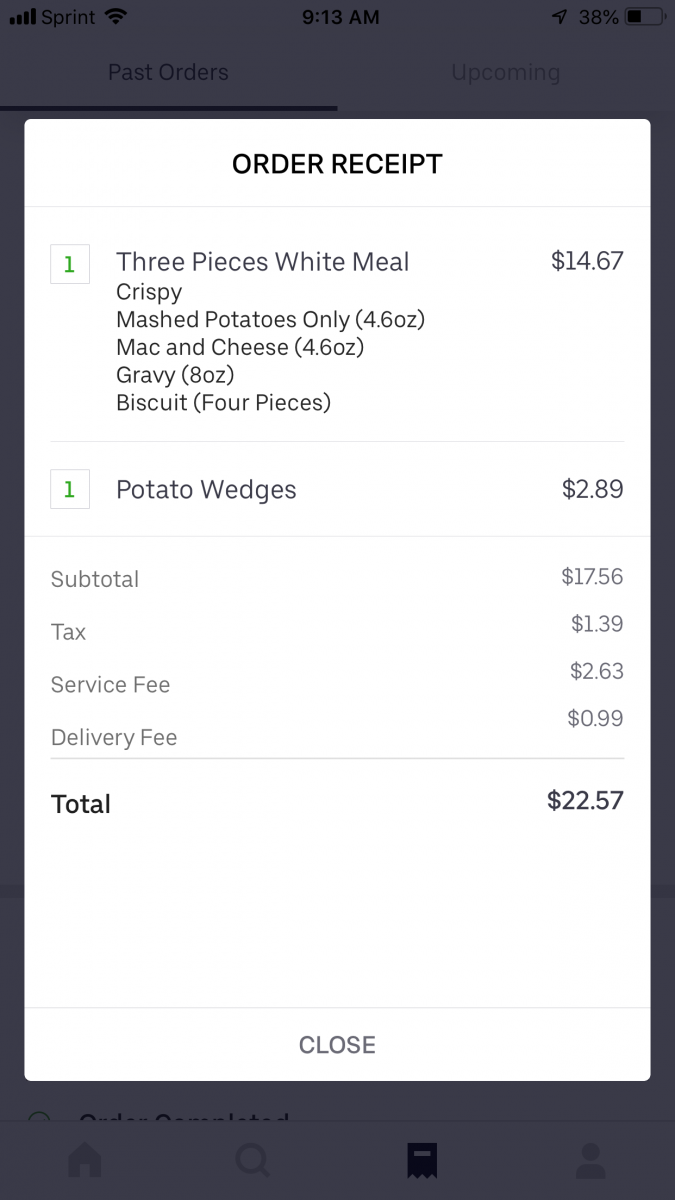675x1200 pixels.
Task: Open the search tab
Action: [x=253, y=1160]
